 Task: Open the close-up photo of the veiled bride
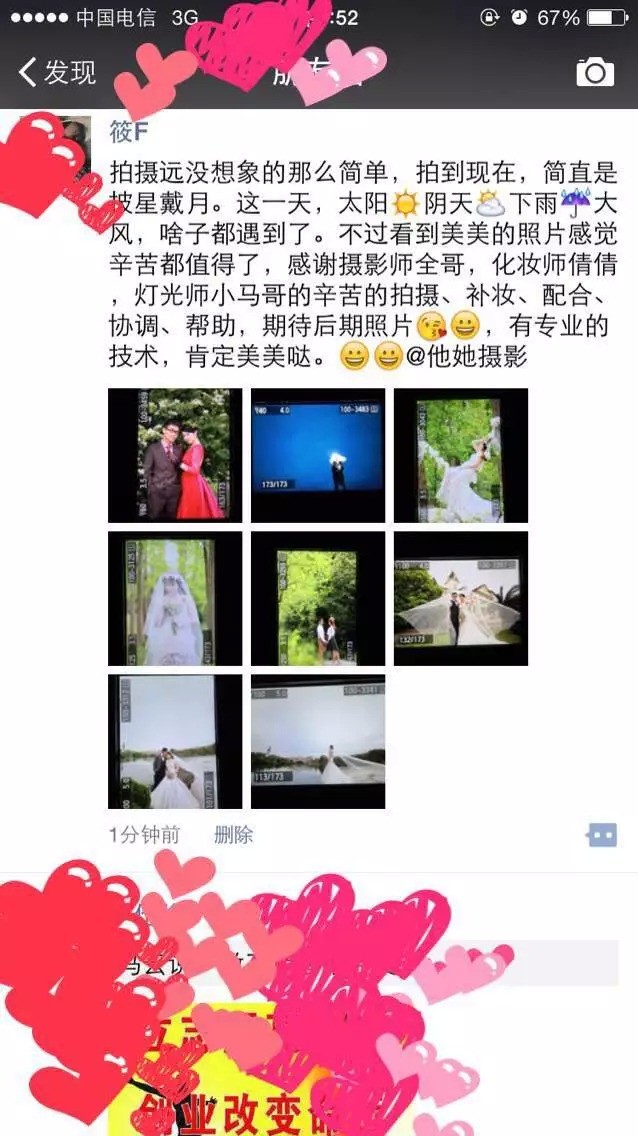(175, 598)
